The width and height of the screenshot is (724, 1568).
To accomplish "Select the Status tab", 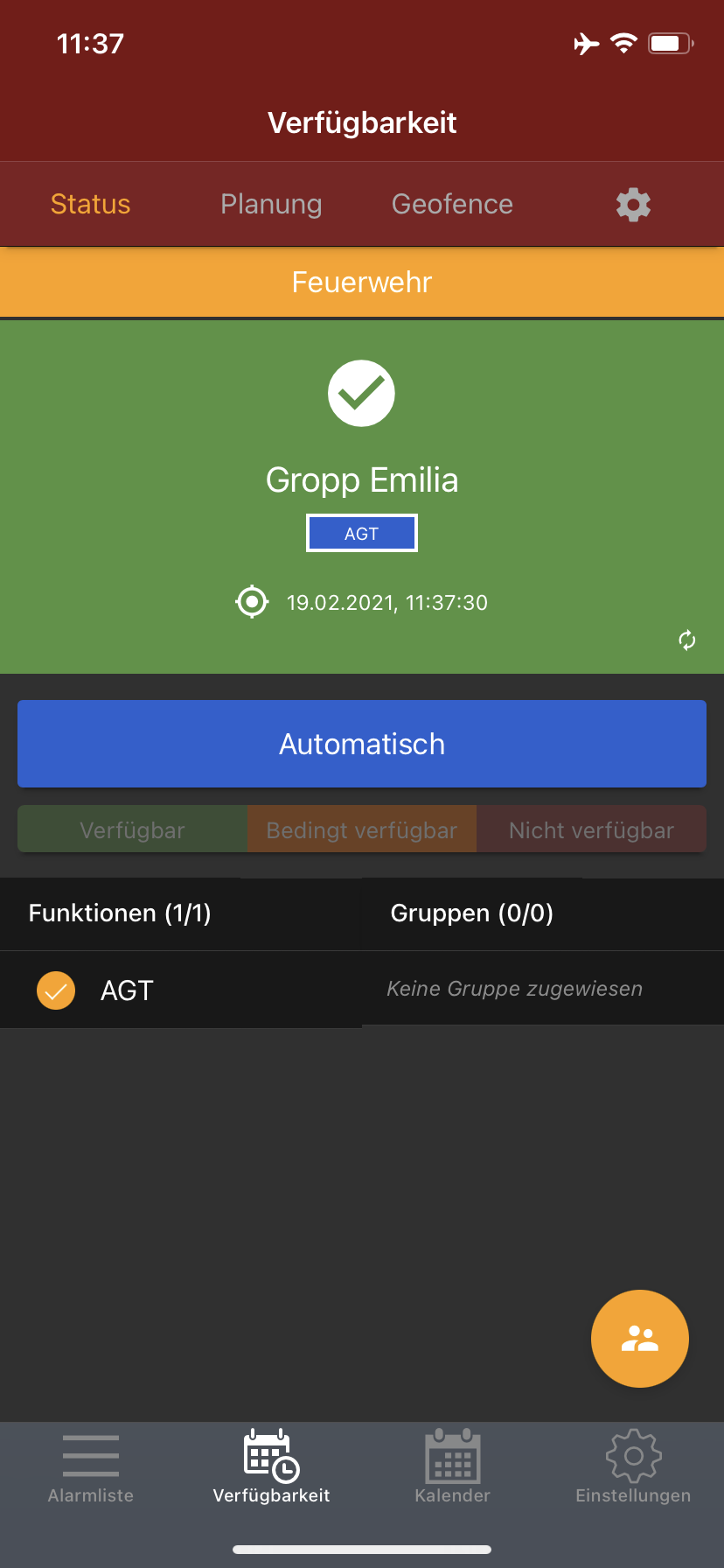I will tap(90, 205).
